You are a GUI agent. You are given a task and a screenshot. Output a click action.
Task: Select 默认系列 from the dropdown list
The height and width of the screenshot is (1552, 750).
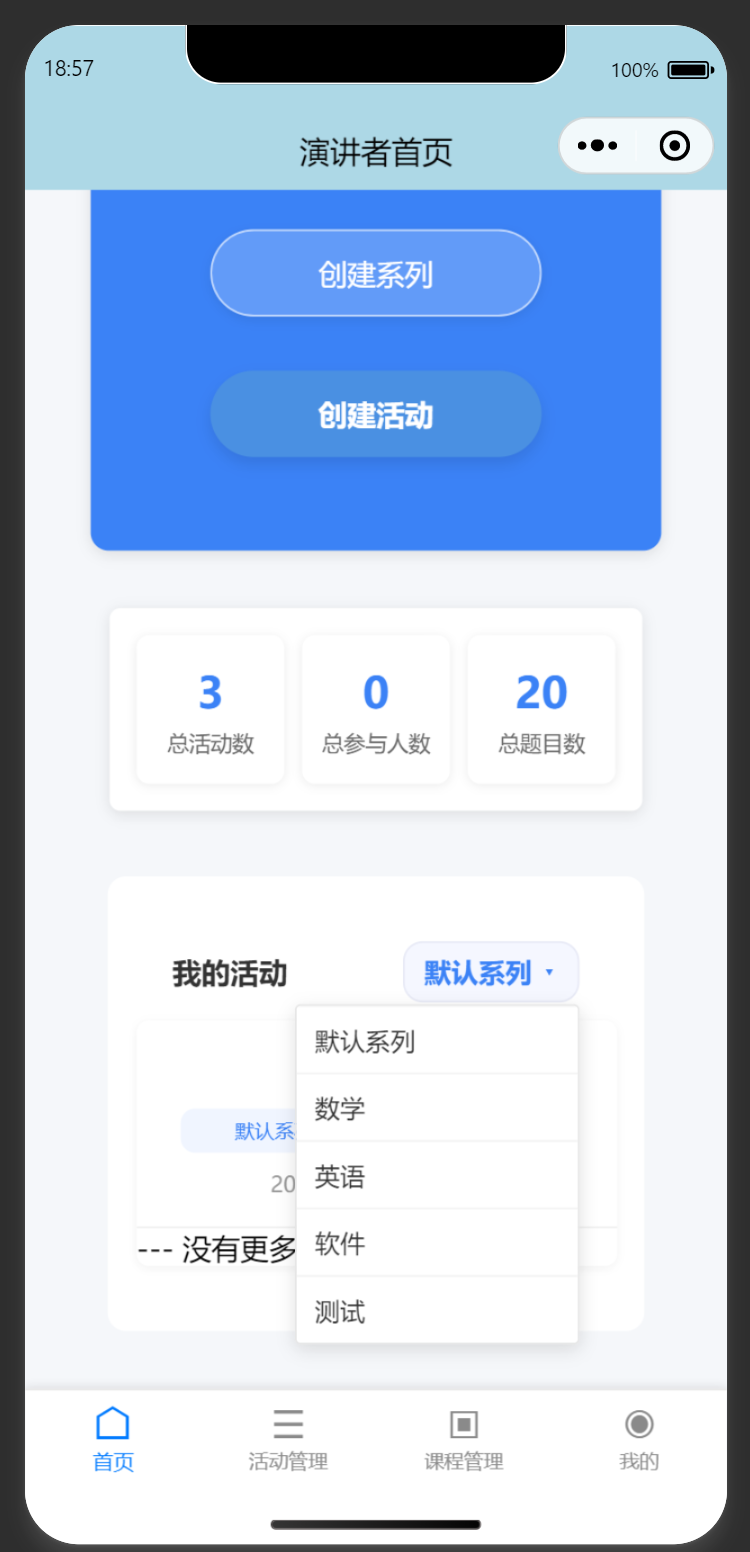click(436, 1041)
